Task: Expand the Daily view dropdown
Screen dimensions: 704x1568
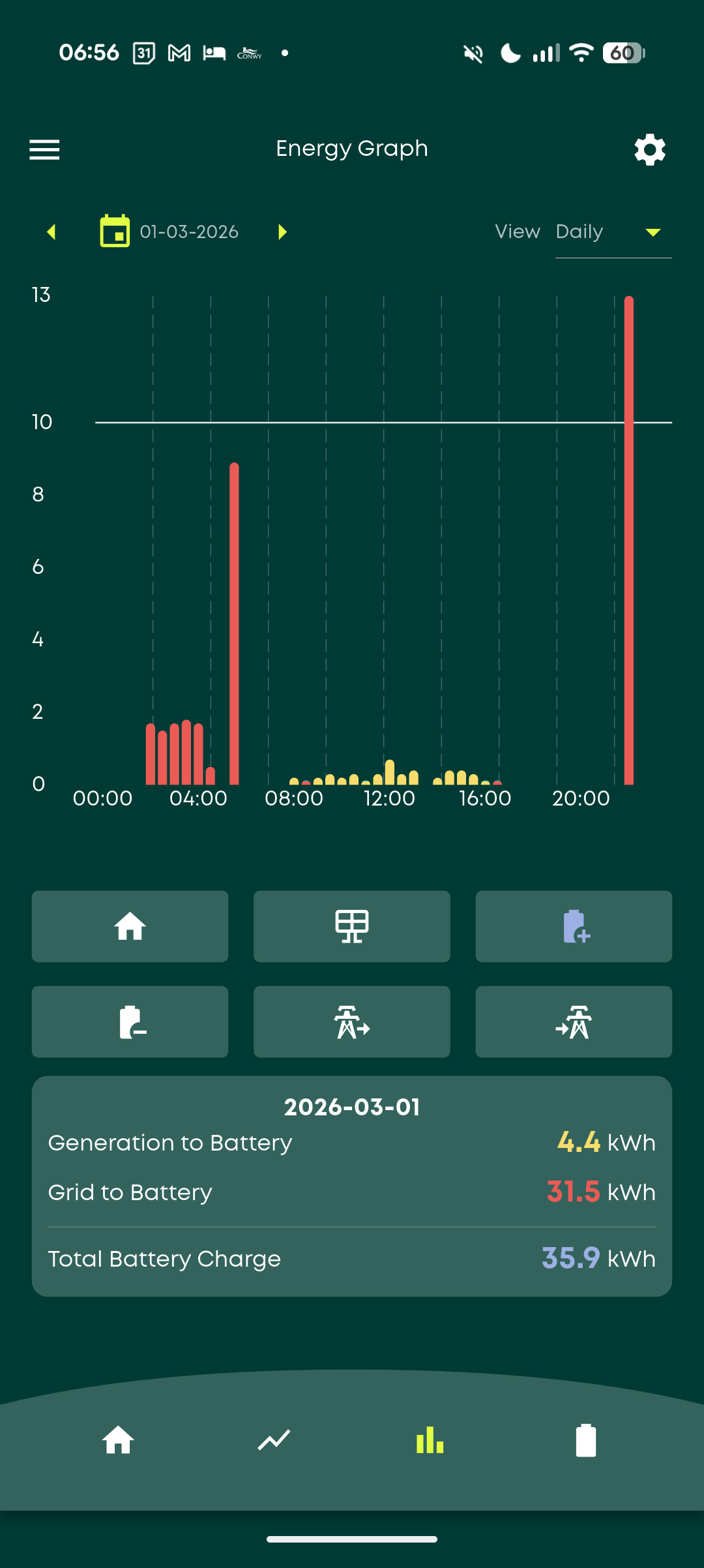Action: [x=613, y=232]
